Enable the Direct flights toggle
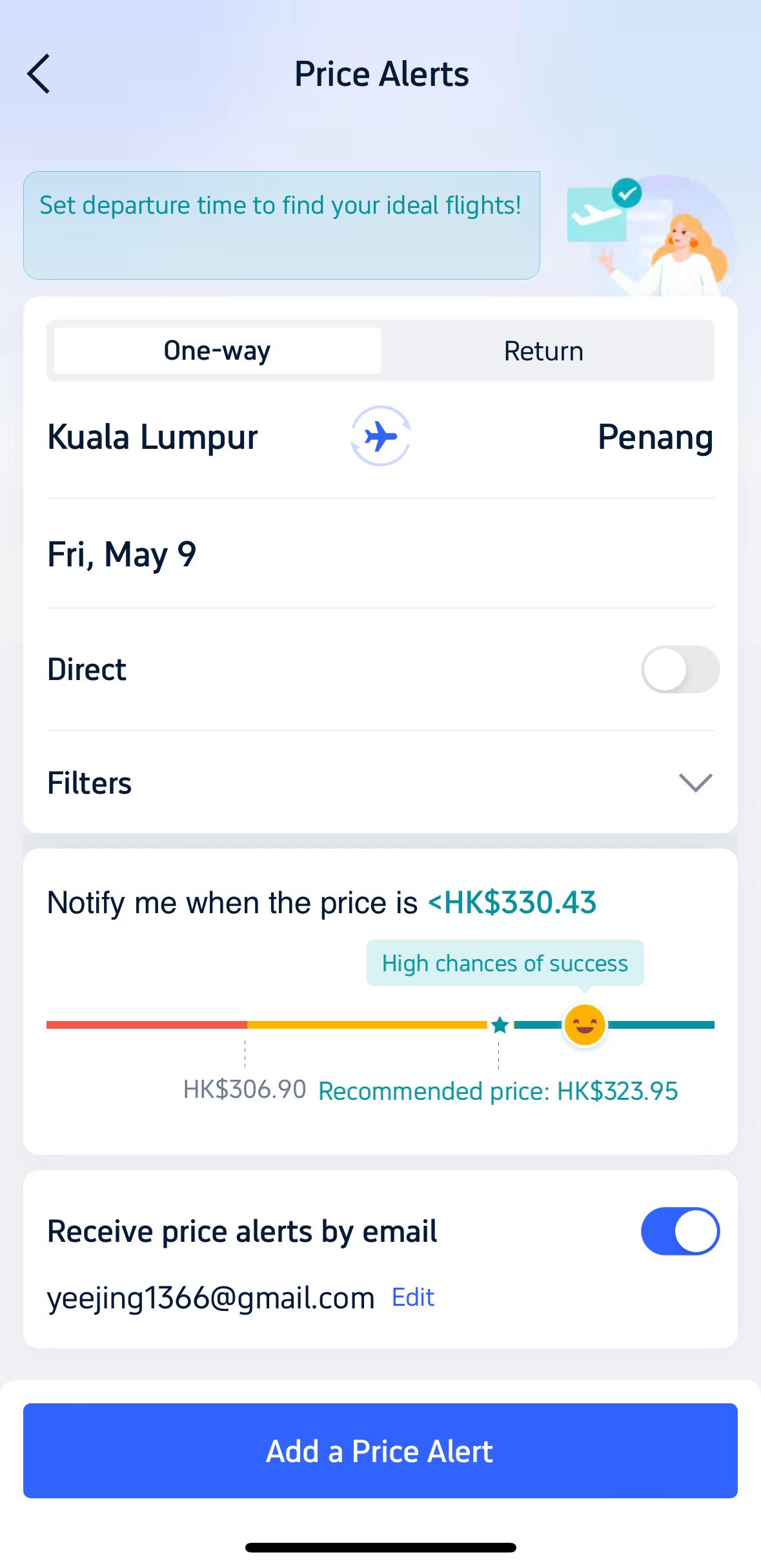 (x=680, y=669)
